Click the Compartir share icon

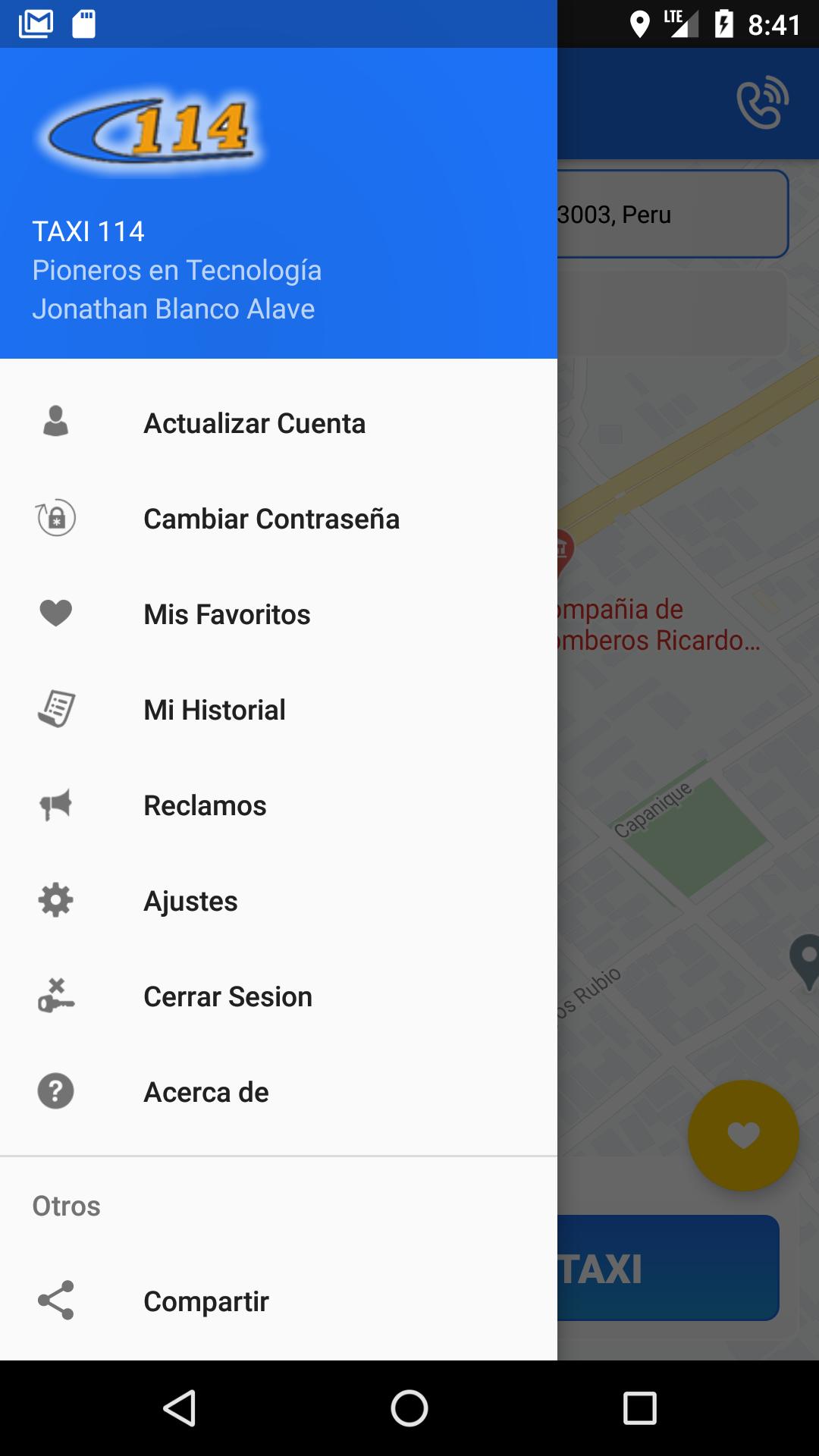(x=55, y=1302)
